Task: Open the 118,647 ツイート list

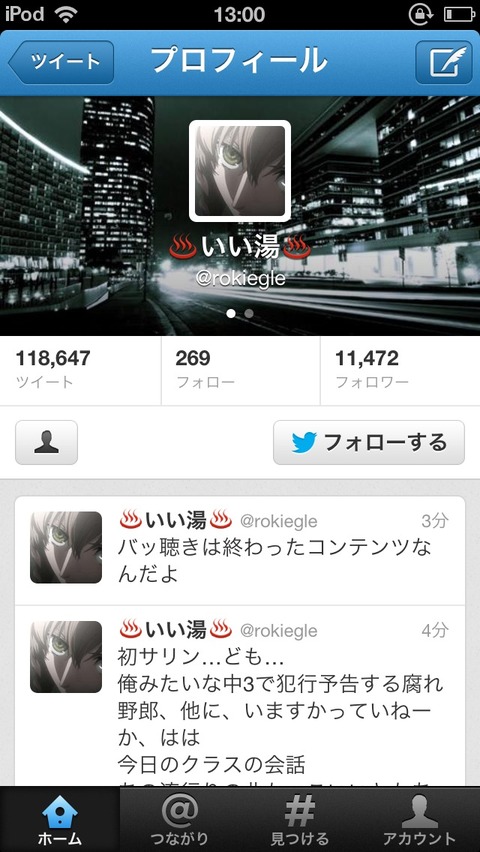Action: coord(80,370)
